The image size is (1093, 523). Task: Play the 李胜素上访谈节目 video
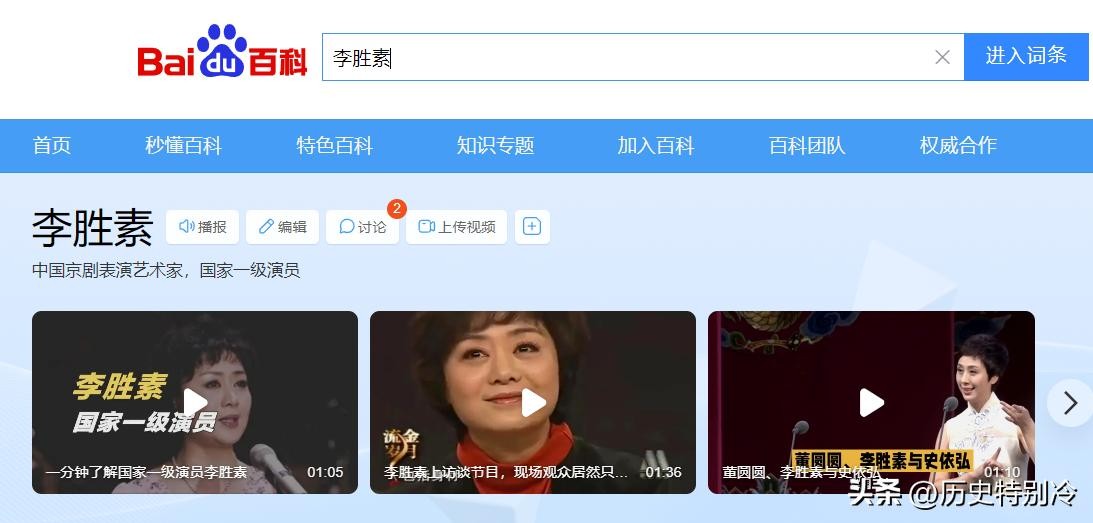pyautogui.click(x=533, y=403)
